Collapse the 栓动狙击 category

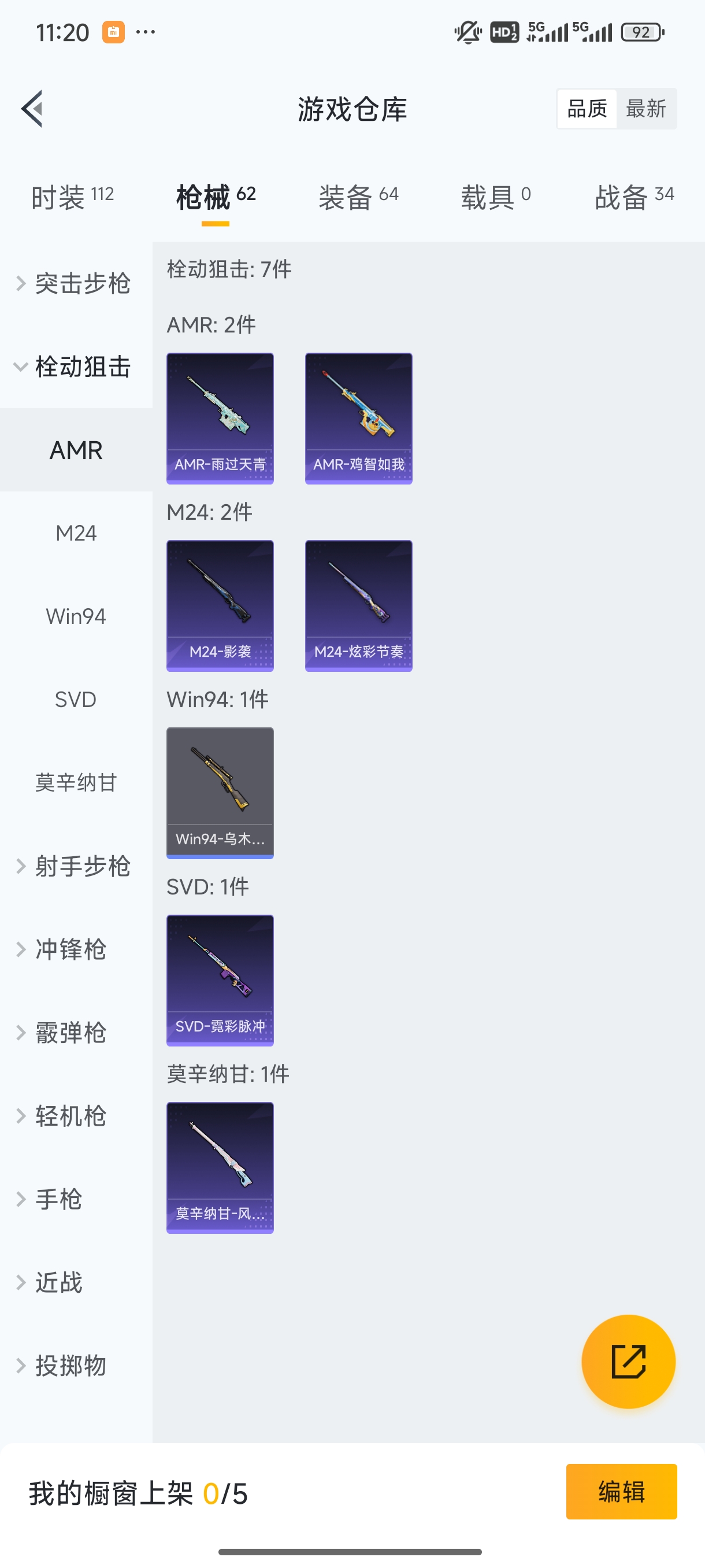coord(83,368)
